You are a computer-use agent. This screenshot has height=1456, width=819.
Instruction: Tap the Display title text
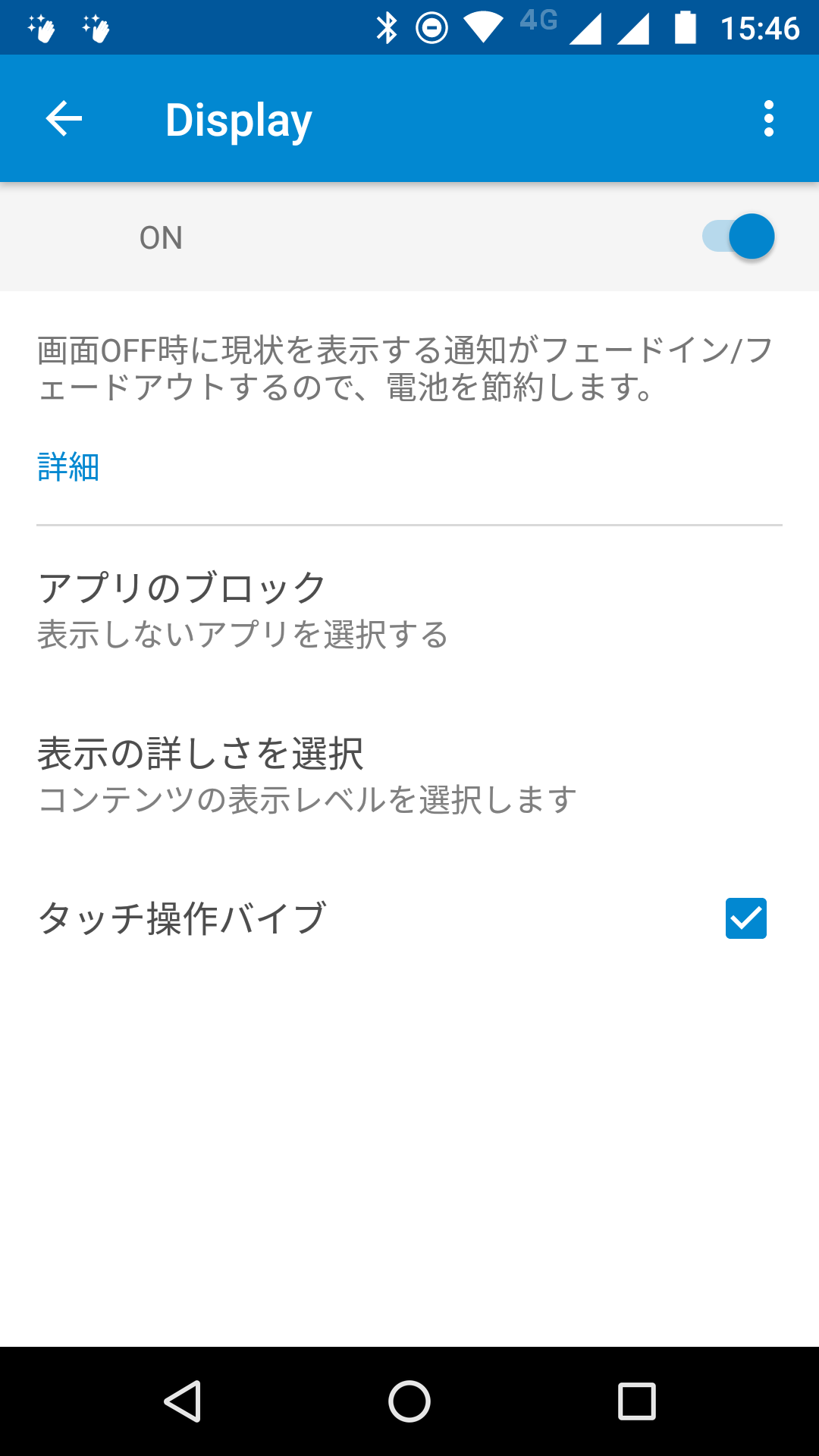pos(238,118)
